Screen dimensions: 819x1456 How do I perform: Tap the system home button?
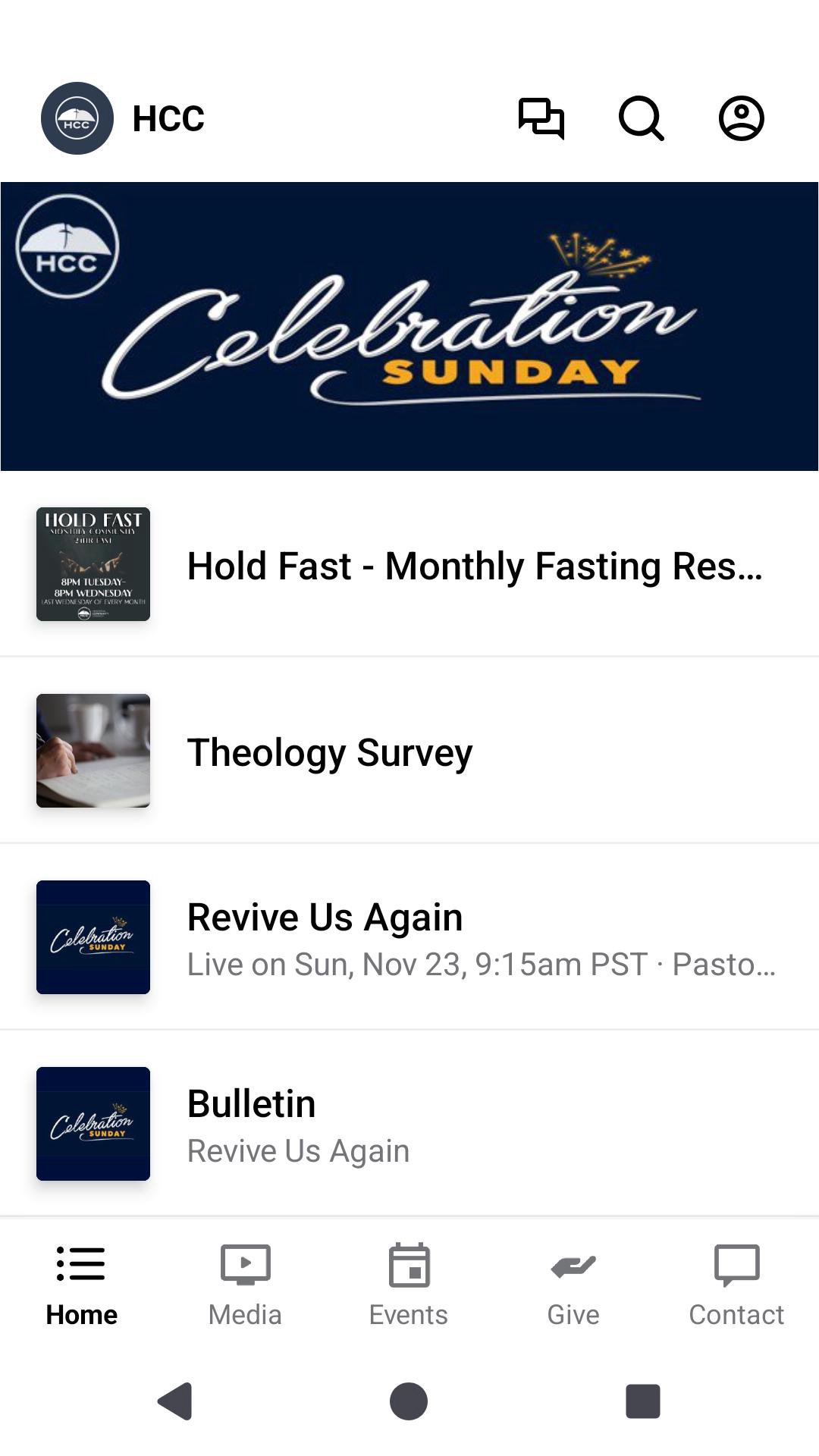coord(409,1401)
